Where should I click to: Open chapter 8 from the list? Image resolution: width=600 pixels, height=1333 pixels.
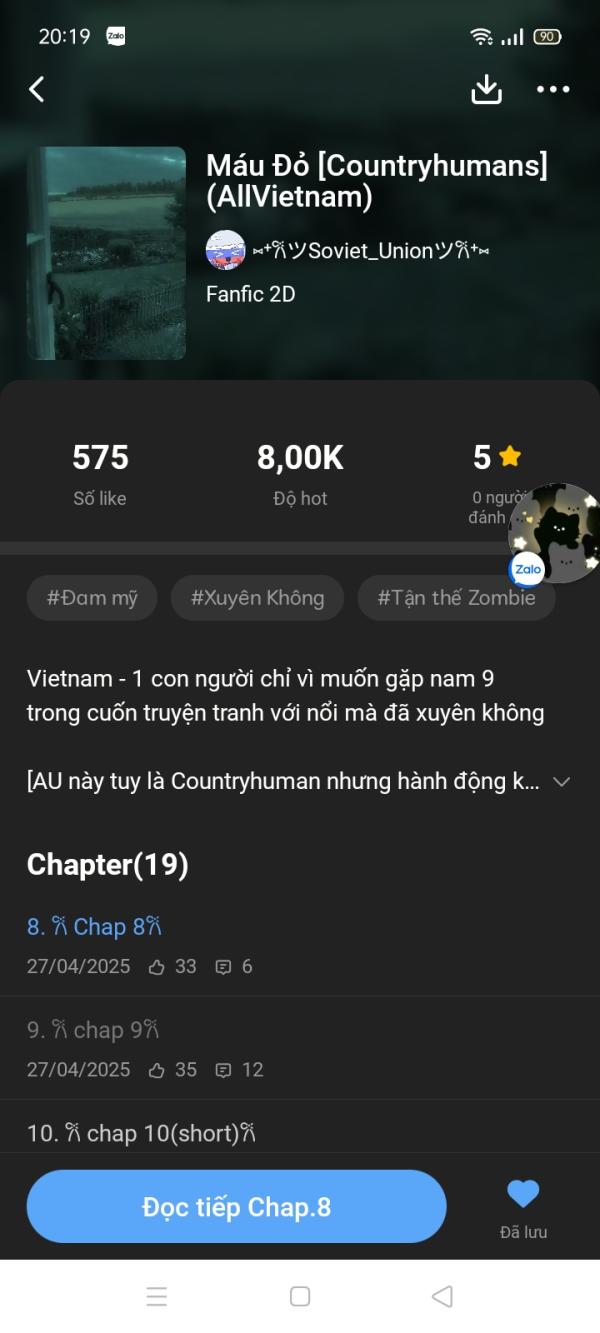point(95,927)
